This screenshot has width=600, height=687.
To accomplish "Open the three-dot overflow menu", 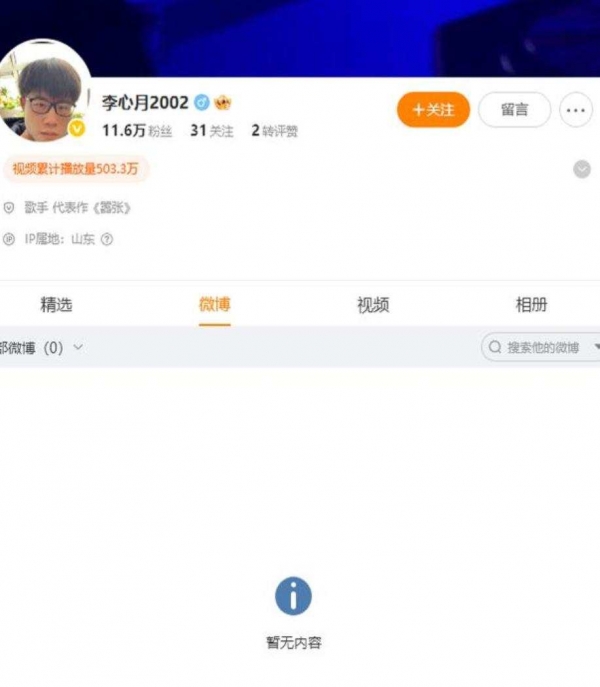I will (575, 110).
